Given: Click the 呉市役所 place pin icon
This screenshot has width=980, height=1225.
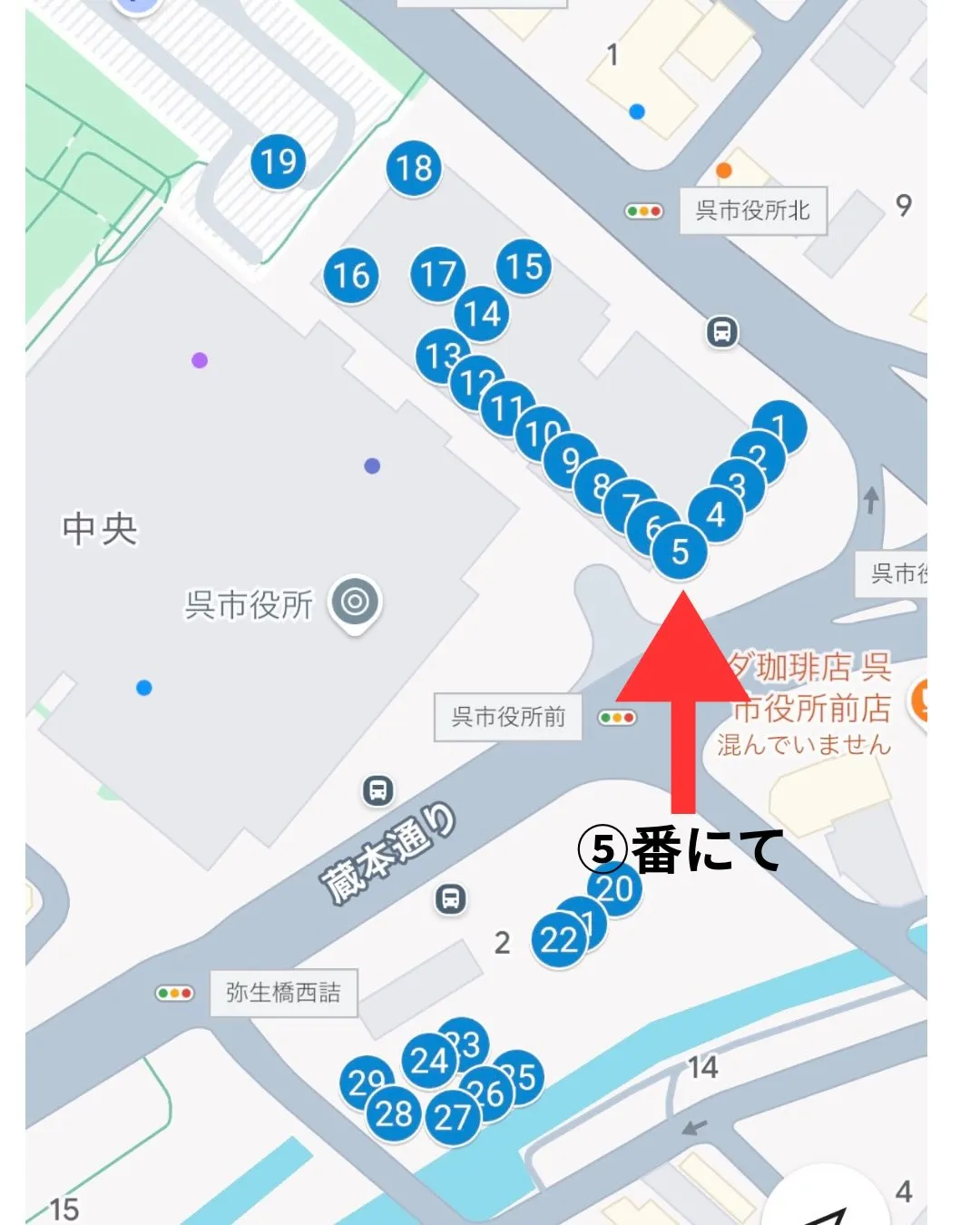Looking at the screenshot, I should [x=356, y=601].
